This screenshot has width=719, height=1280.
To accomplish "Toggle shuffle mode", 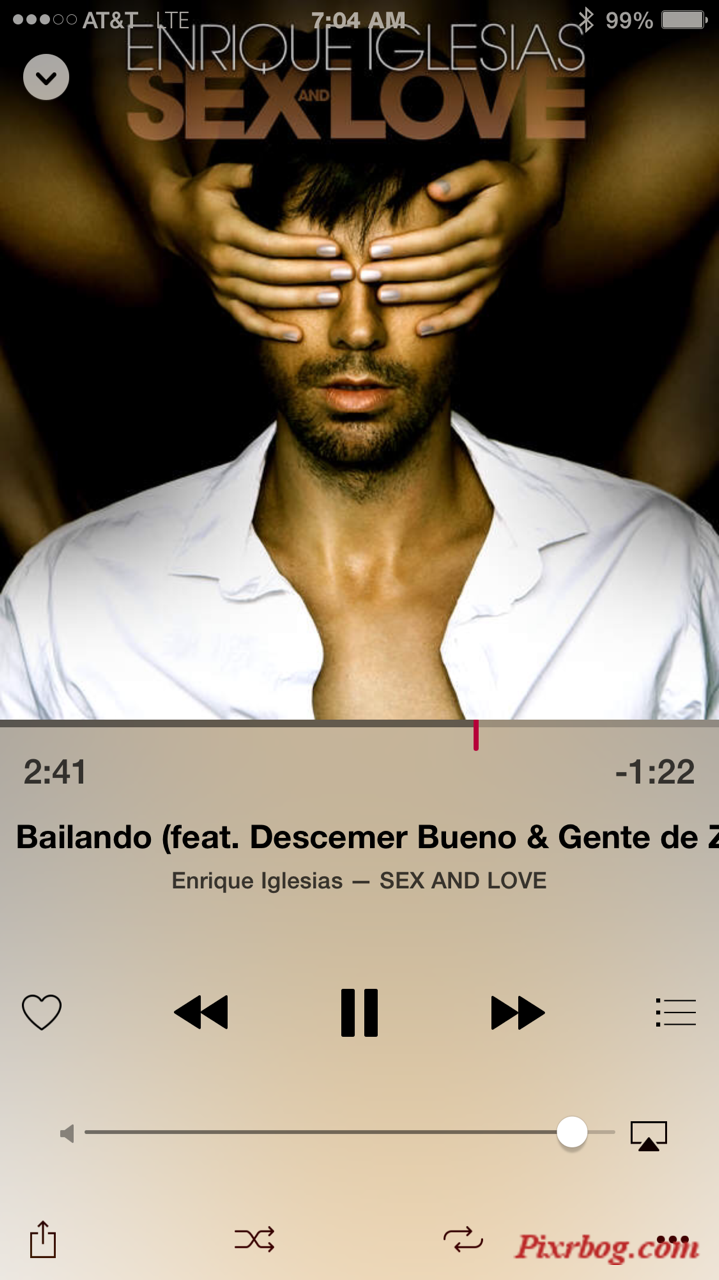I will click(254, 1240).
